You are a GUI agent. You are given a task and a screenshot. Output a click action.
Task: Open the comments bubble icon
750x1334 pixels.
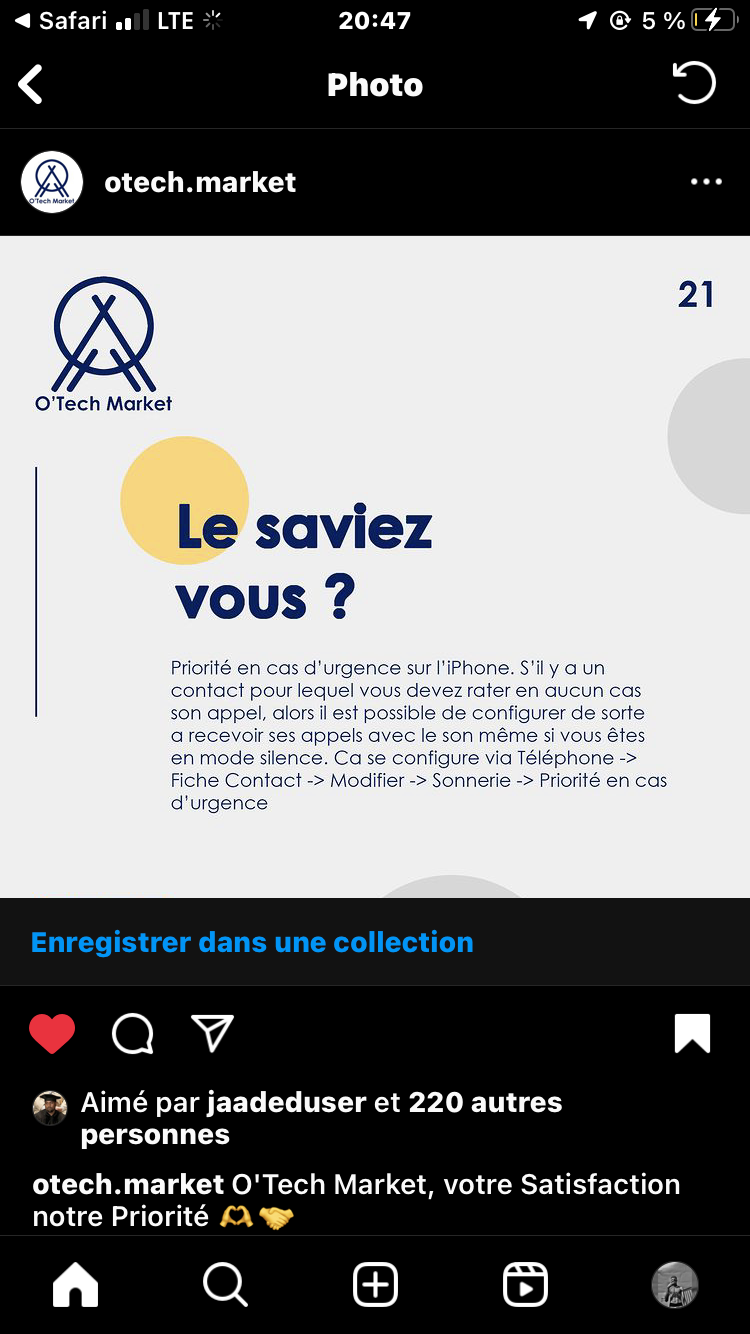tap(132, 1034)
